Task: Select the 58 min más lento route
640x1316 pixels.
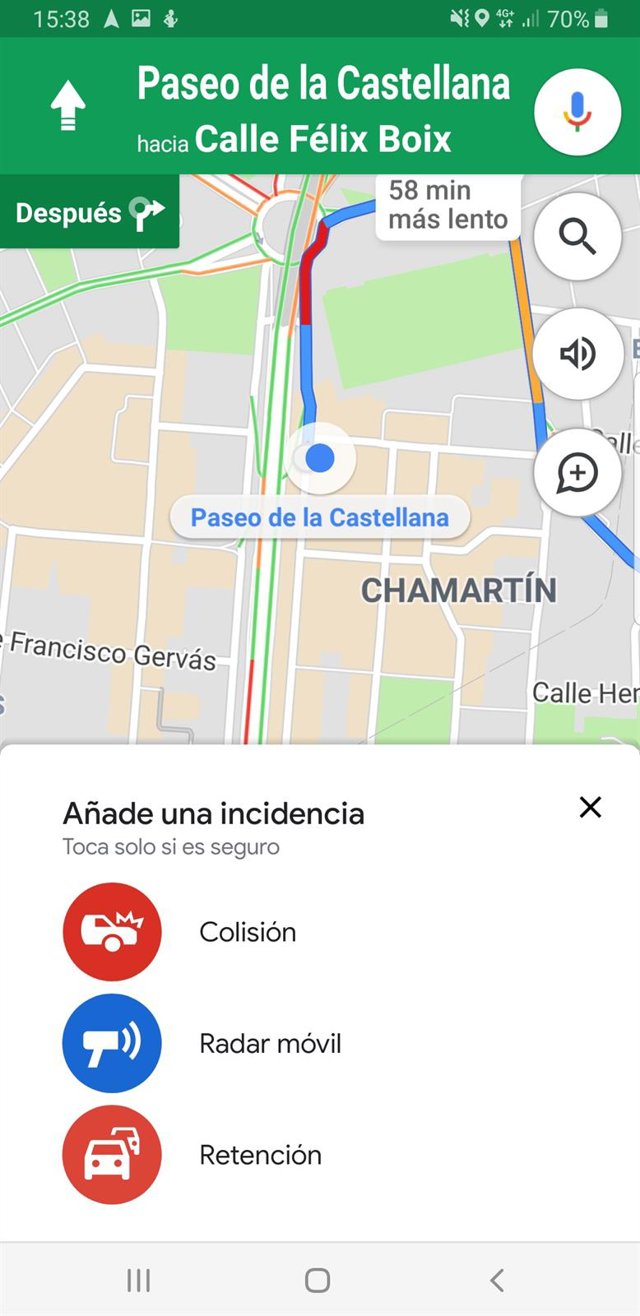Action: click(x=448, y=205)
